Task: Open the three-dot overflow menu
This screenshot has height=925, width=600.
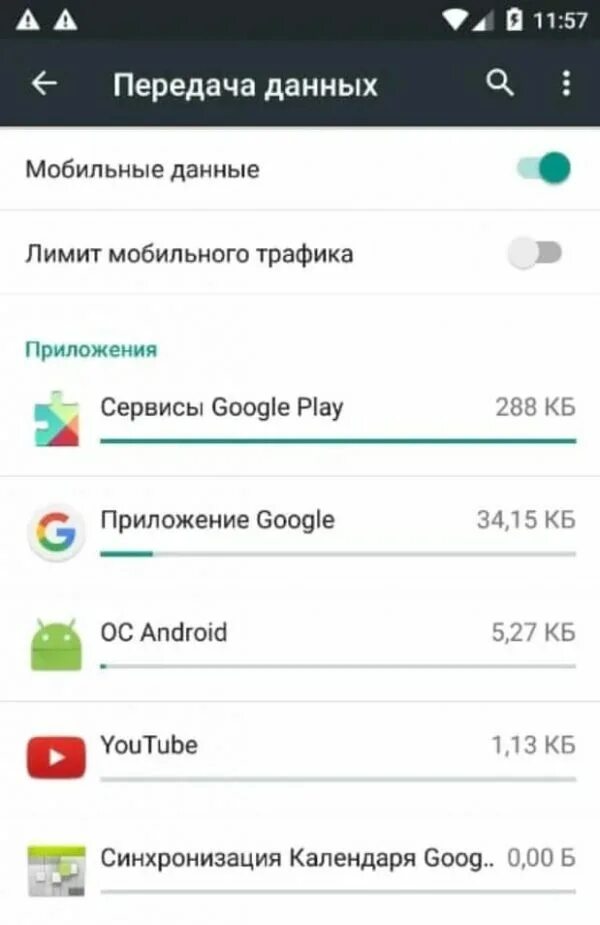Action: tap(566, 83)
